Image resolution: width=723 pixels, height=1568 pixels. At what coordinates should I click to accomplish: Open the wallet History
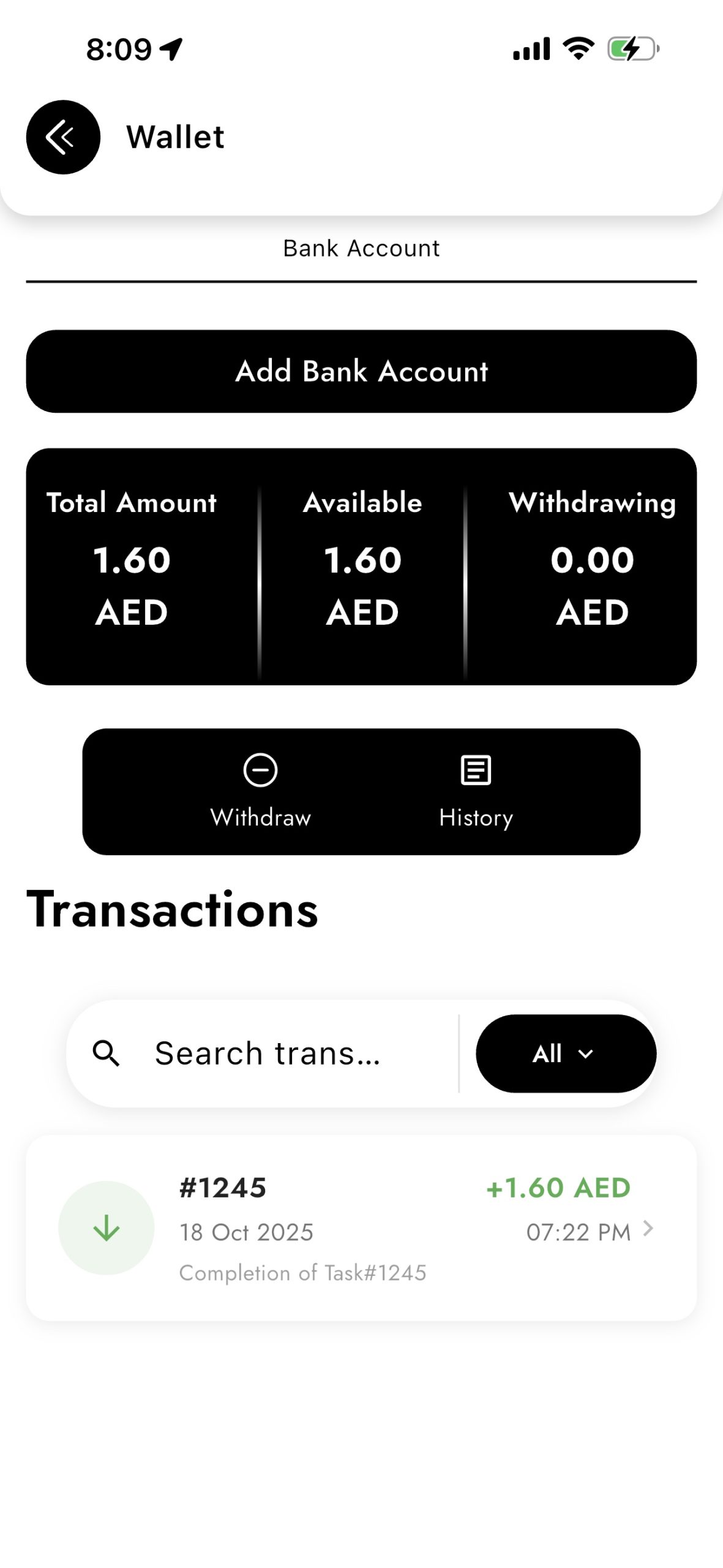[x=476, y=791]
